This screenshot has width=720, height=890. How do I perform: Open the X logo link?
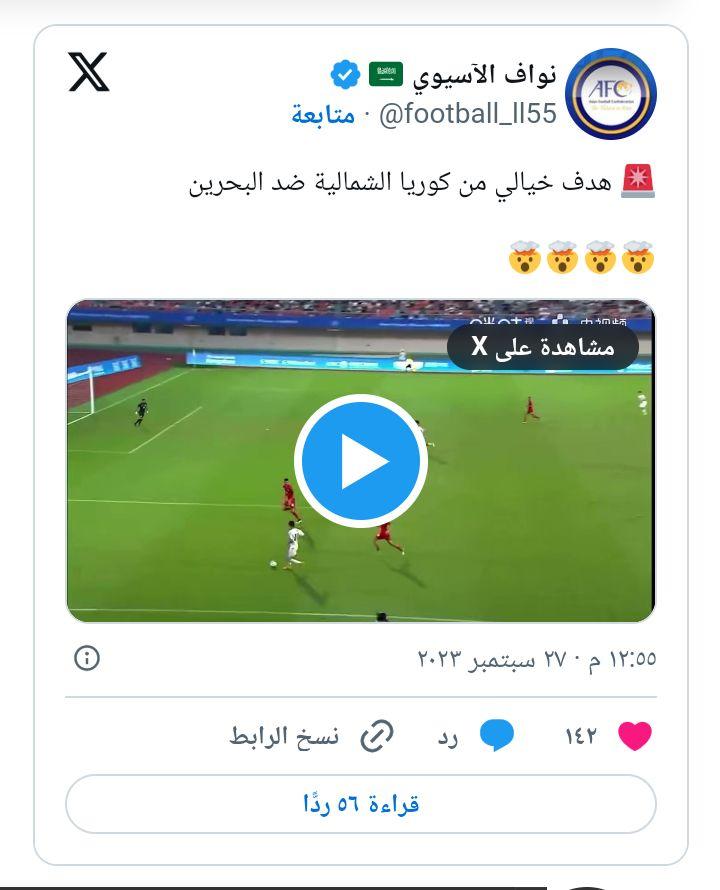click(x=89, y=72)
